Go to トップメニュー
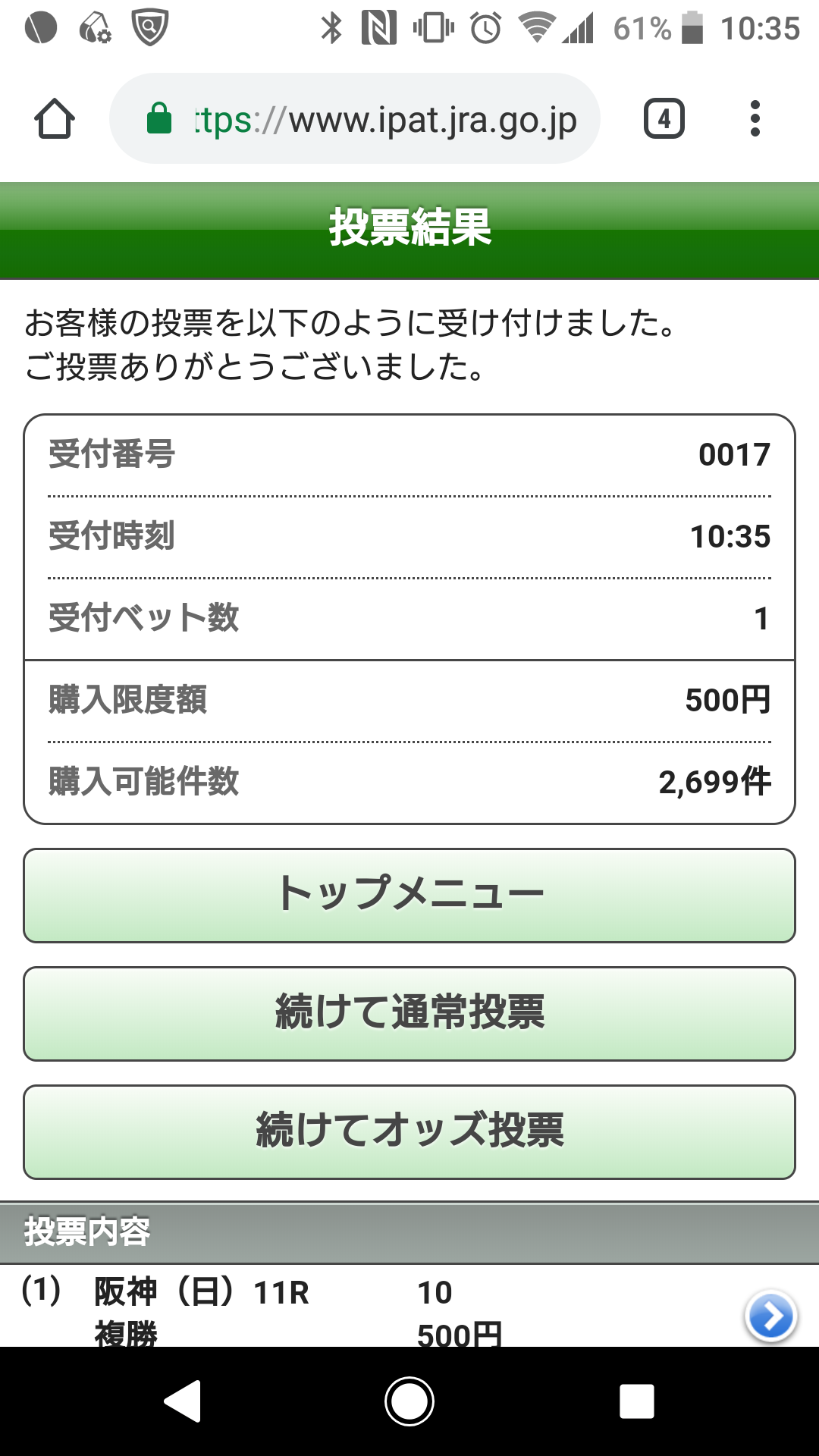Screen dimensions: 819x1456 coord(409,896)
